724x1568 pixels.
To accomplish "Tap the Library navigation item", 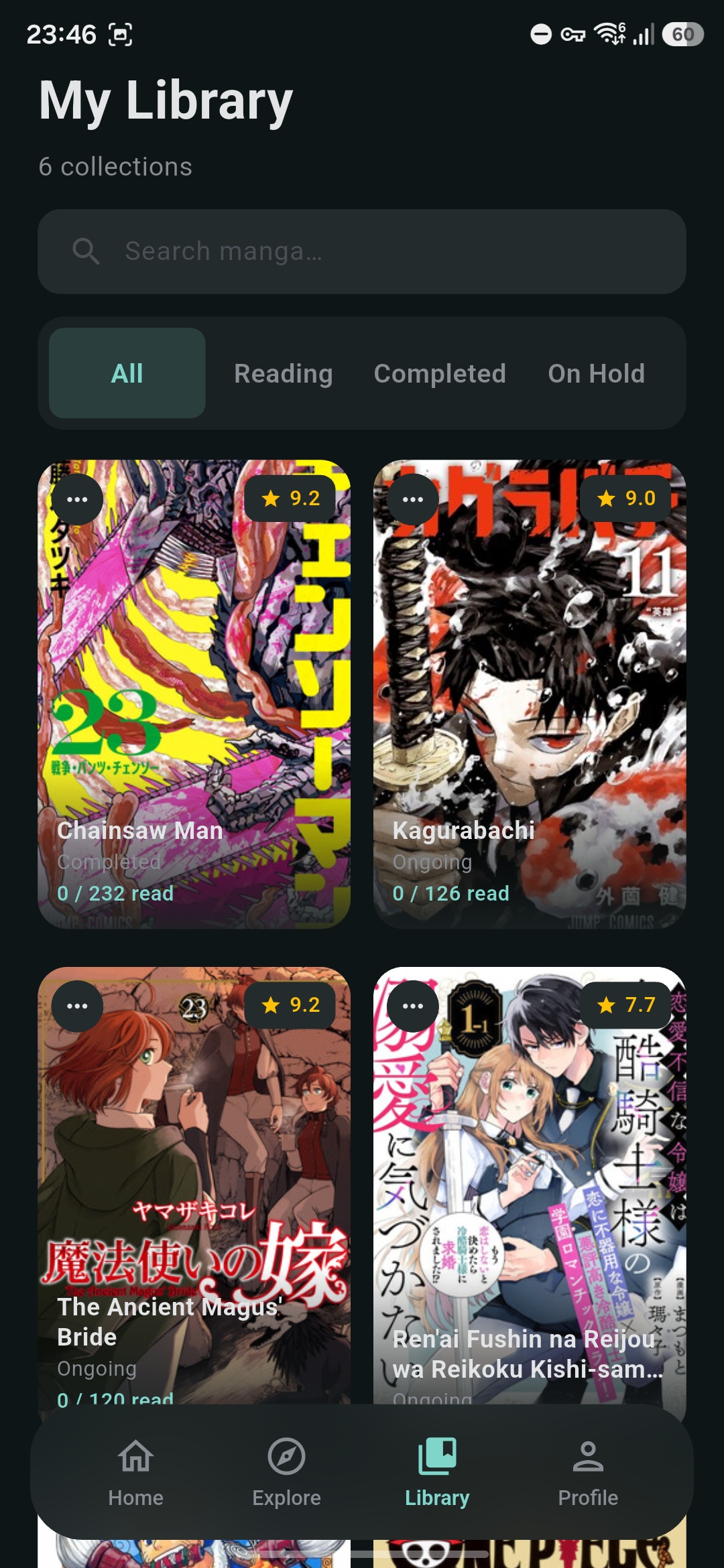I will (x=437, y=1472).
